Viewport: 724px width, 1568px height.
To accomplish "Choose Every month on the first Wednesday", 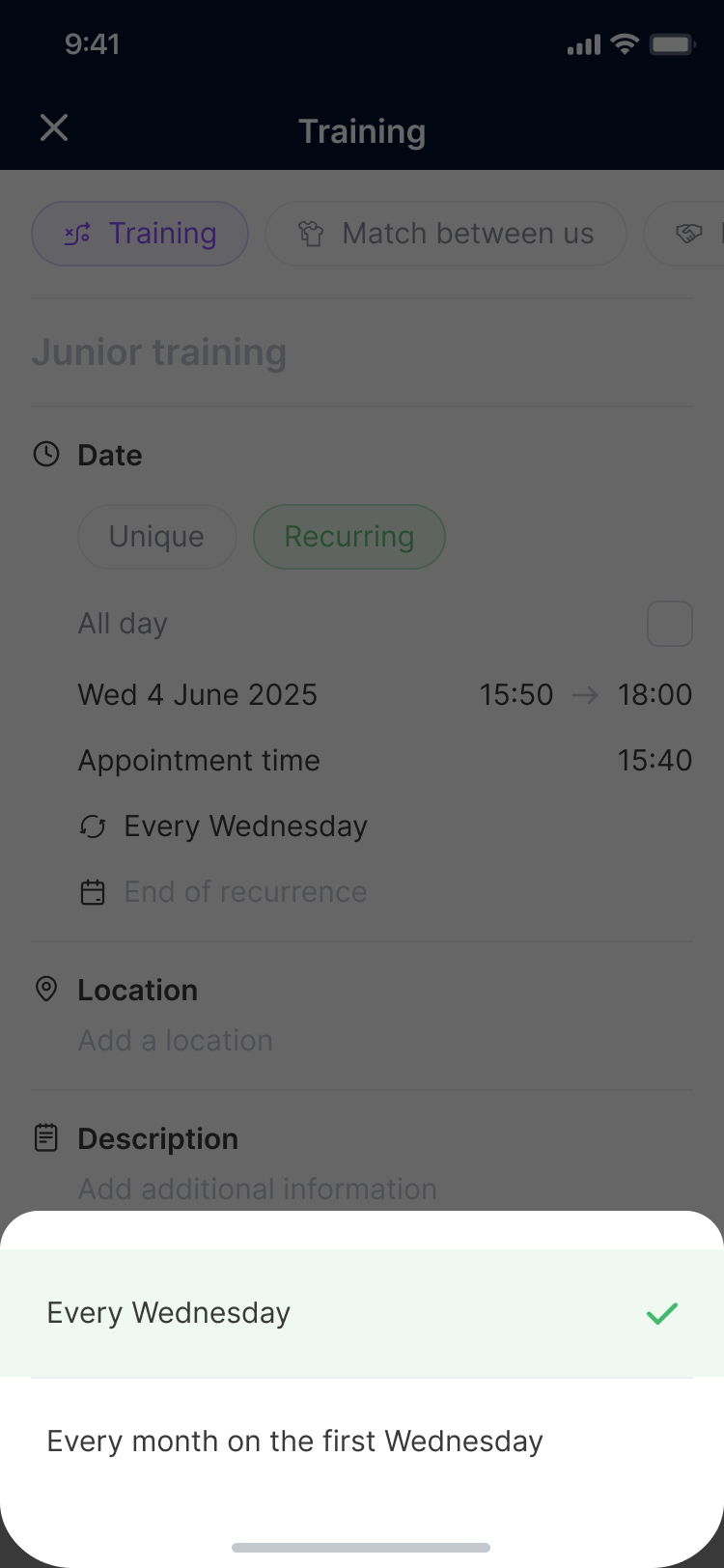I will click(x=294, y=1441).
